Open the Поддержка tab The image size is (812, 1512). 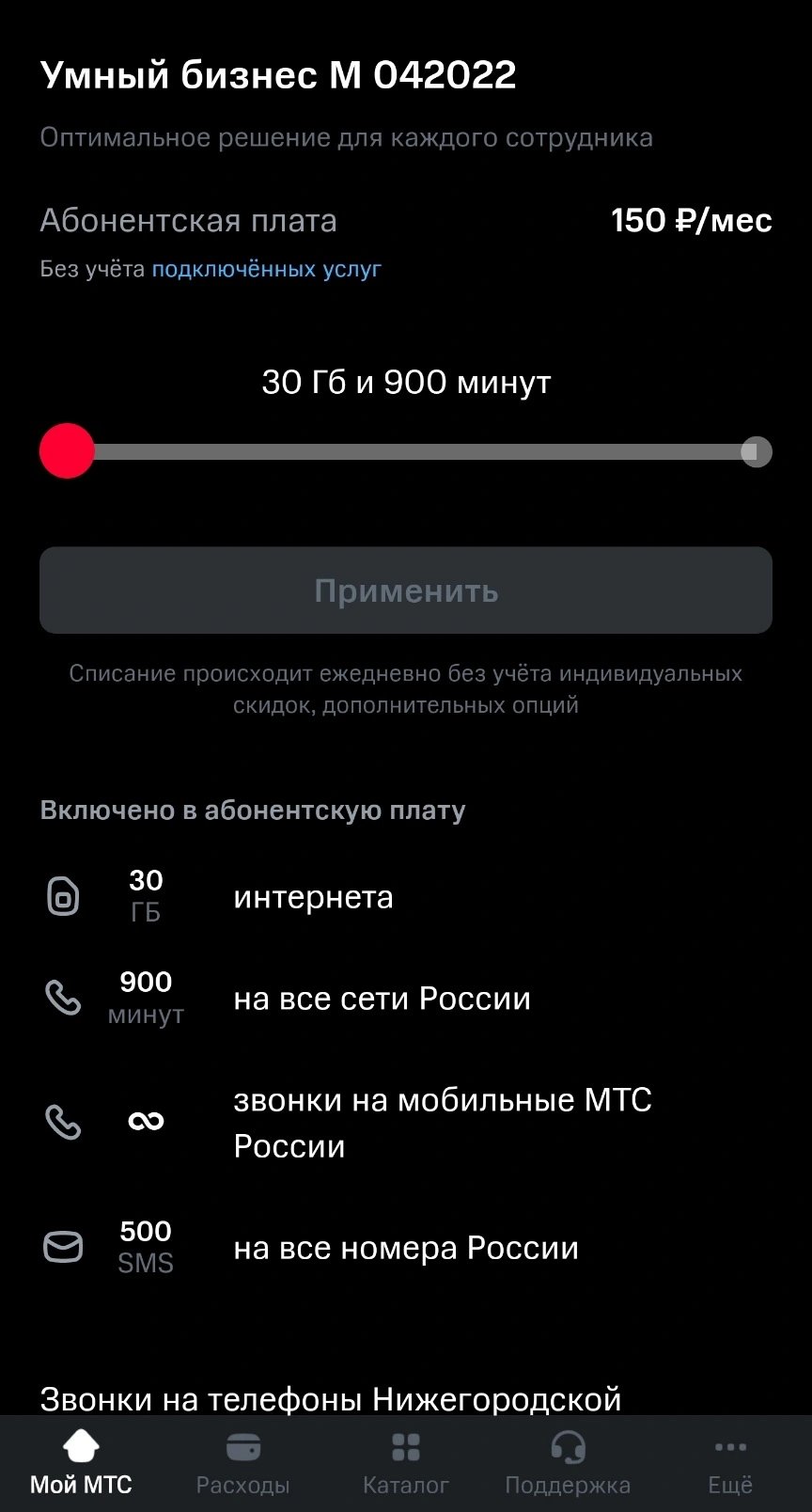click(568, 1464)
